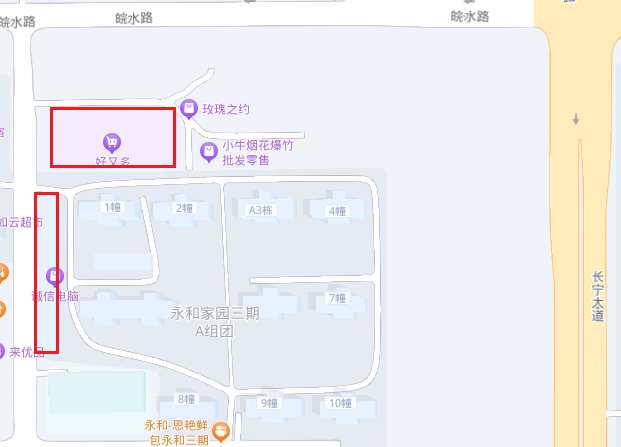The width and height of the screenshot is (621, 447).
Task: Open the 来优品 shop marker
Action: point(3,351)
